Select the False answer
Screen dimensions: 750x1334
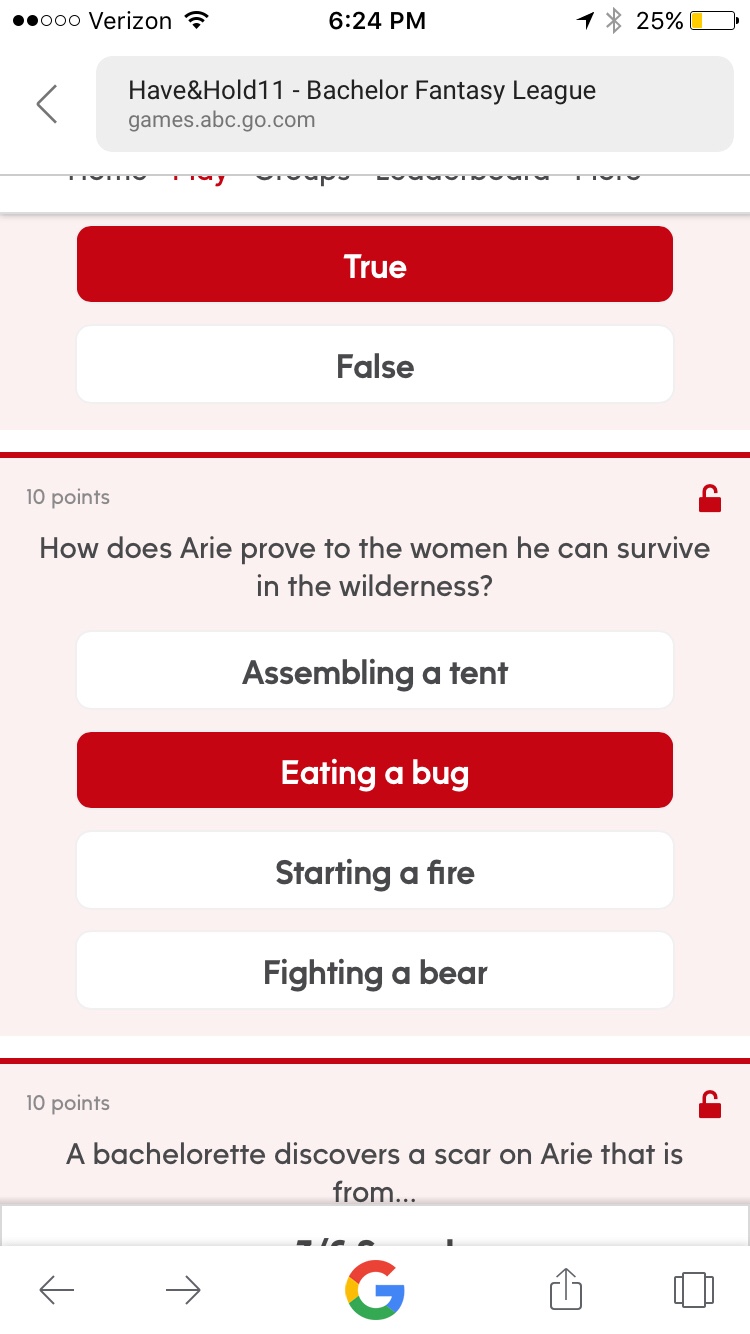pyautogui.click(x=375, y=365)
